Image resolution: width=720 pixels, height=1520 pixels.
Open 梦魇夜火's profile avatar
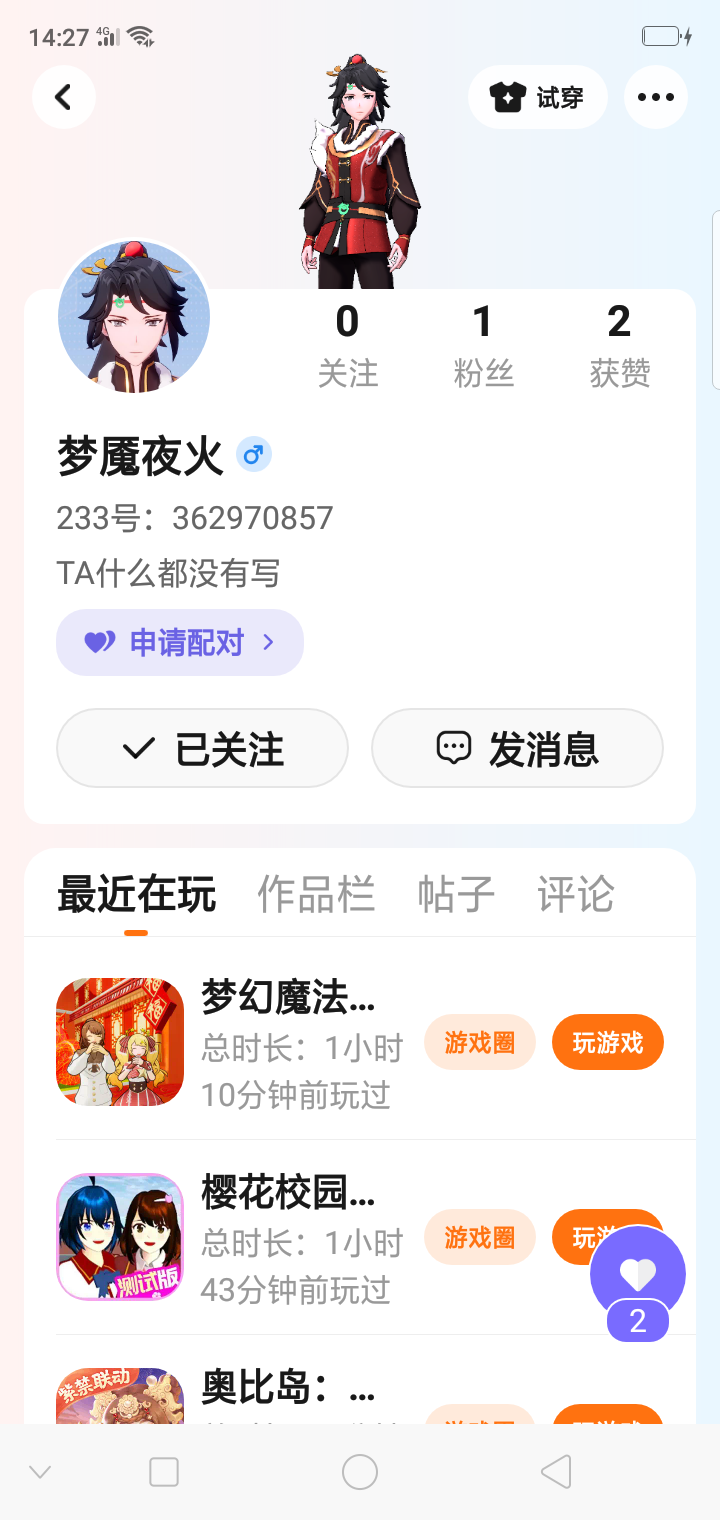134,316
